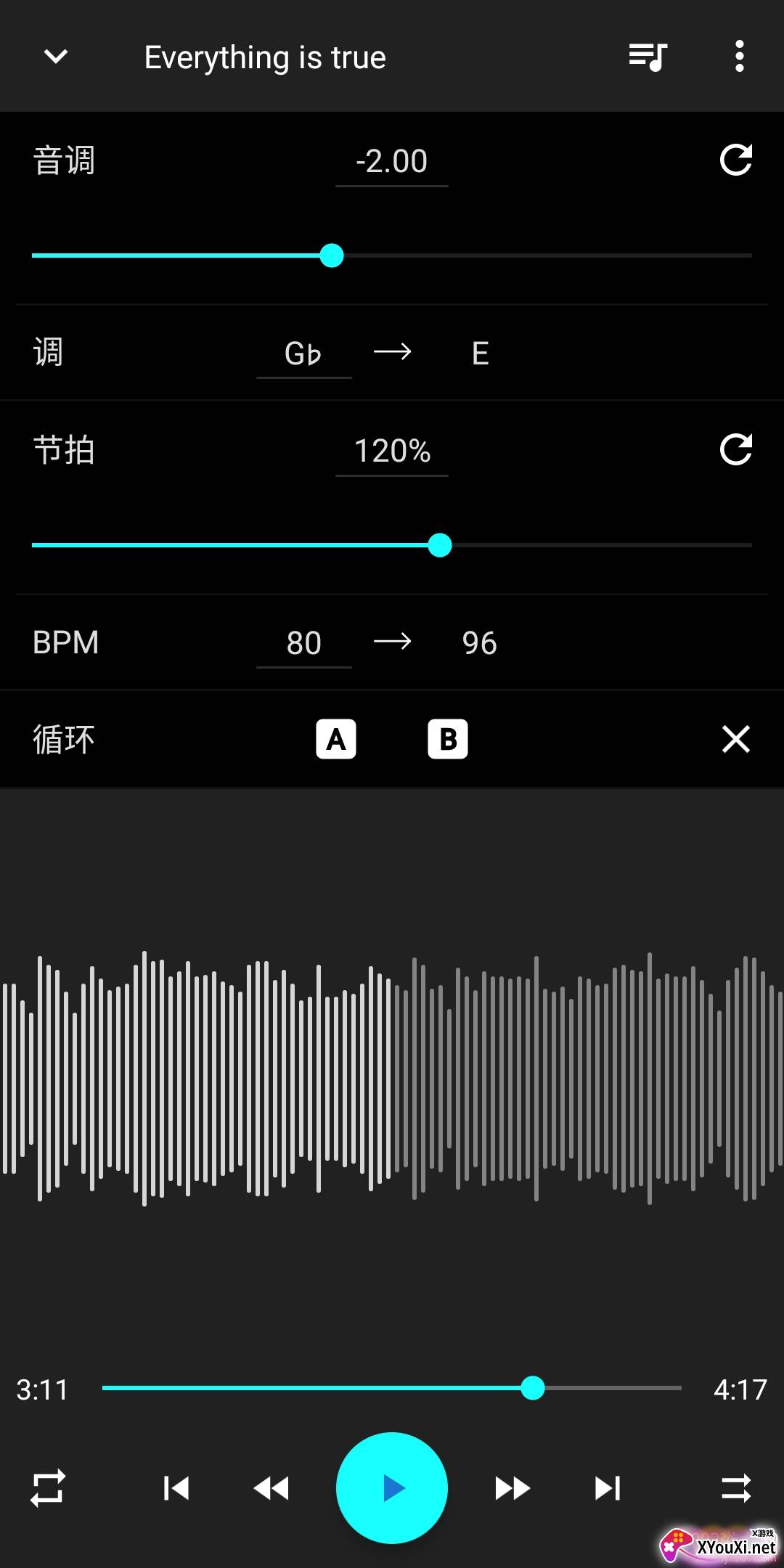Open the playback queue list
The width and height of the screenshot is (784, 1568).
point(648,57)
